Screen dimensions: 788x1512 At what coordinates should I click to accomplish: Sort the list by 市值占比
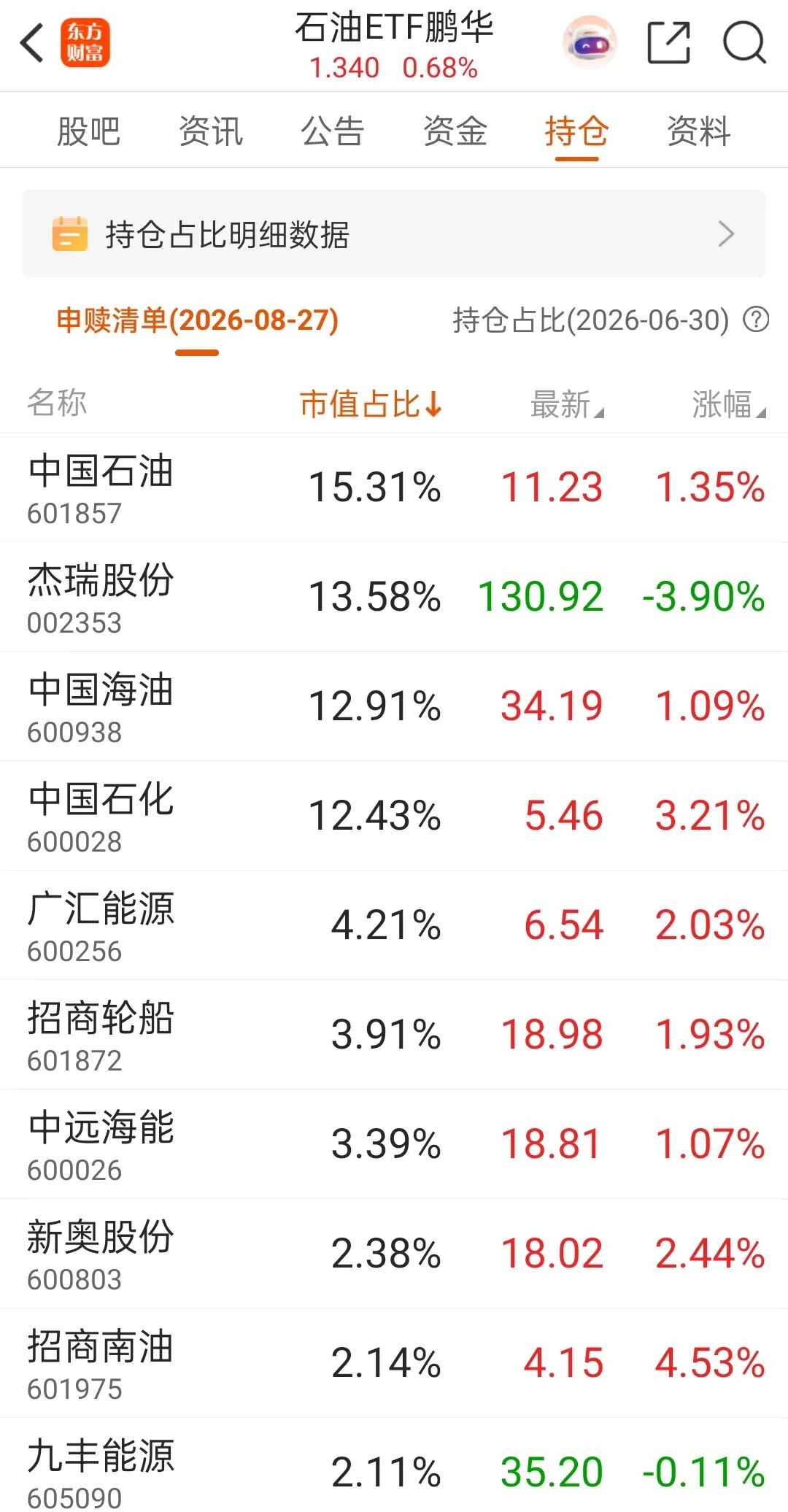tap(371, 404)
